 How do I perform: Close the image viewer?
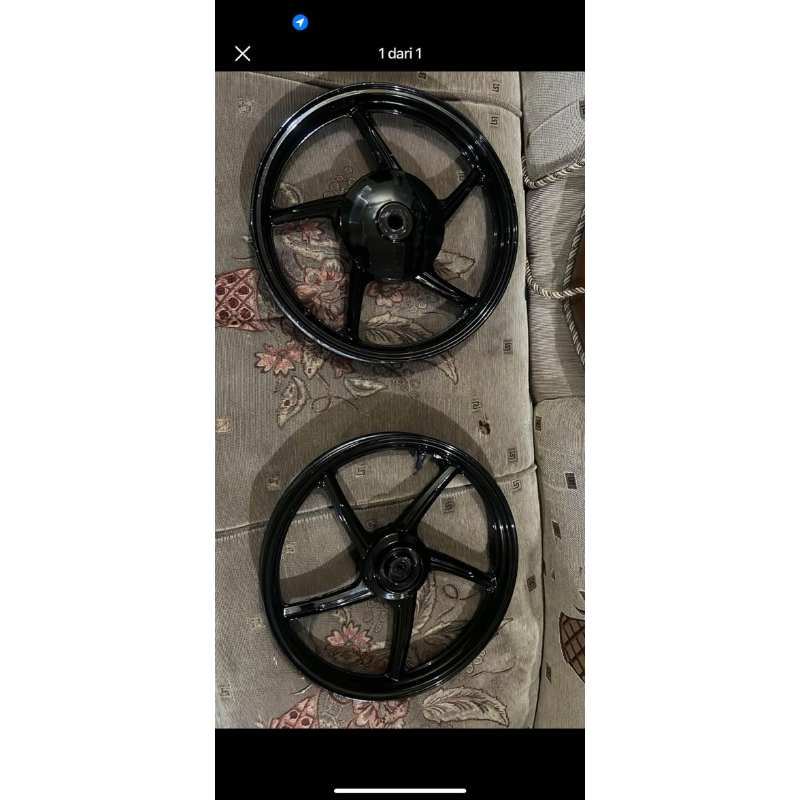[242, 53]
